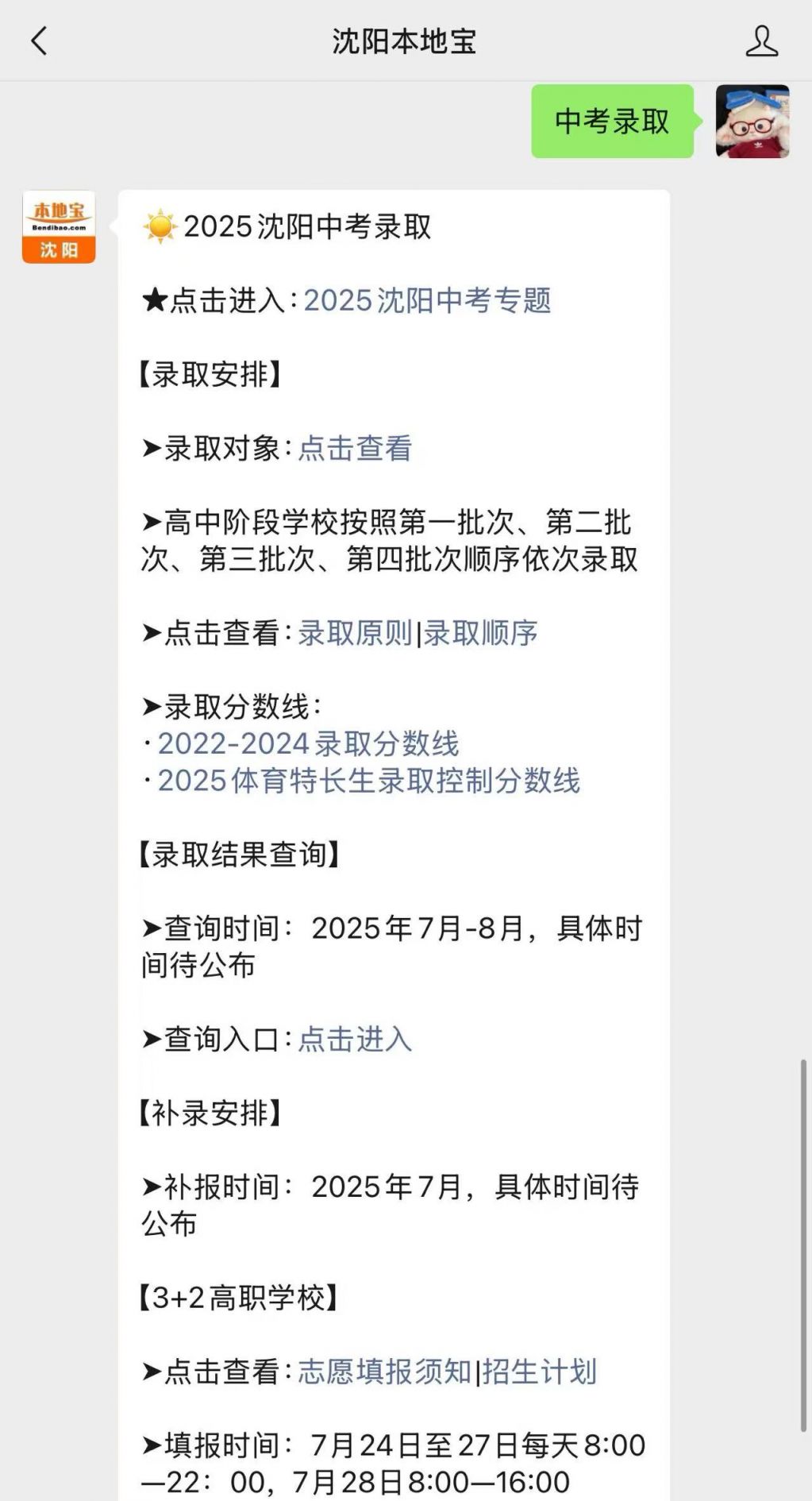The height and width of the screenshot is (1501, 812).
Task: Tap 点击进入 for 查询入口
Action: (x=355, y=1040)
